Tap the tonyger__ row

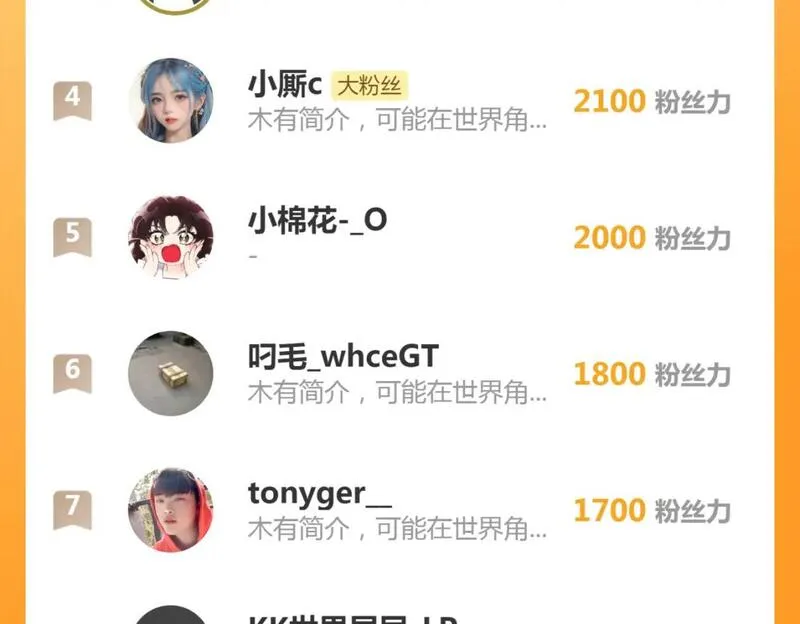pos(398,509)
